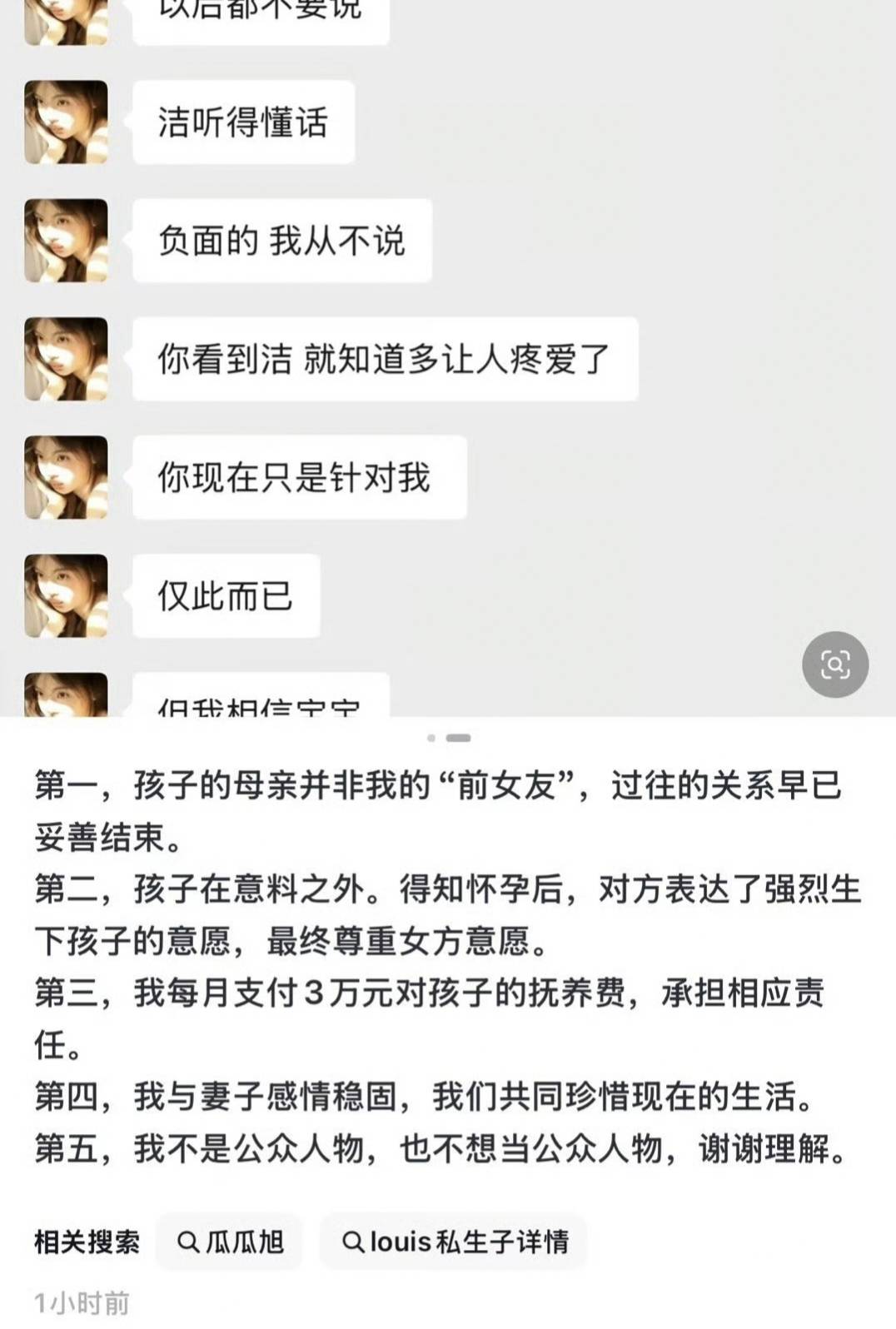Search louis私生子详情 suggestion
Screen dimensions: 896x1329
coord(455,1242)
